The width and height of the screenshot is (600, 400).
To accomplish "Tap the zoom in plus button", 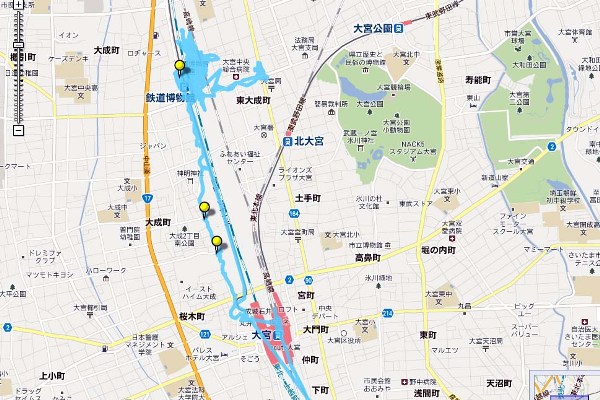I will (x=18, y=5).
